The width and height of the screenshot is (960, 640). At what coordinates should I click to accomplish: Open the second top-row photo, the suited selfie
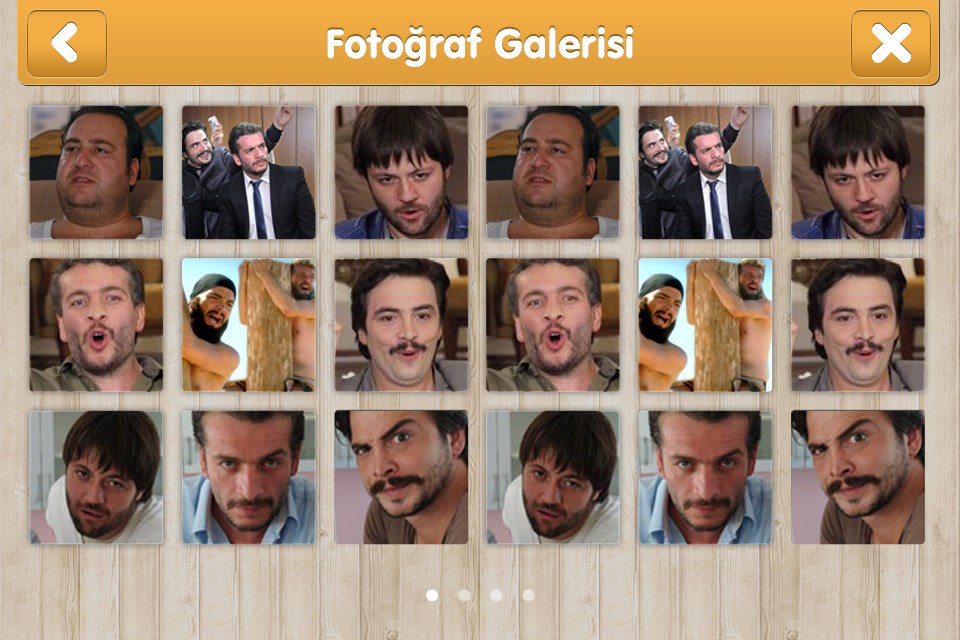(x=249, y=172)
